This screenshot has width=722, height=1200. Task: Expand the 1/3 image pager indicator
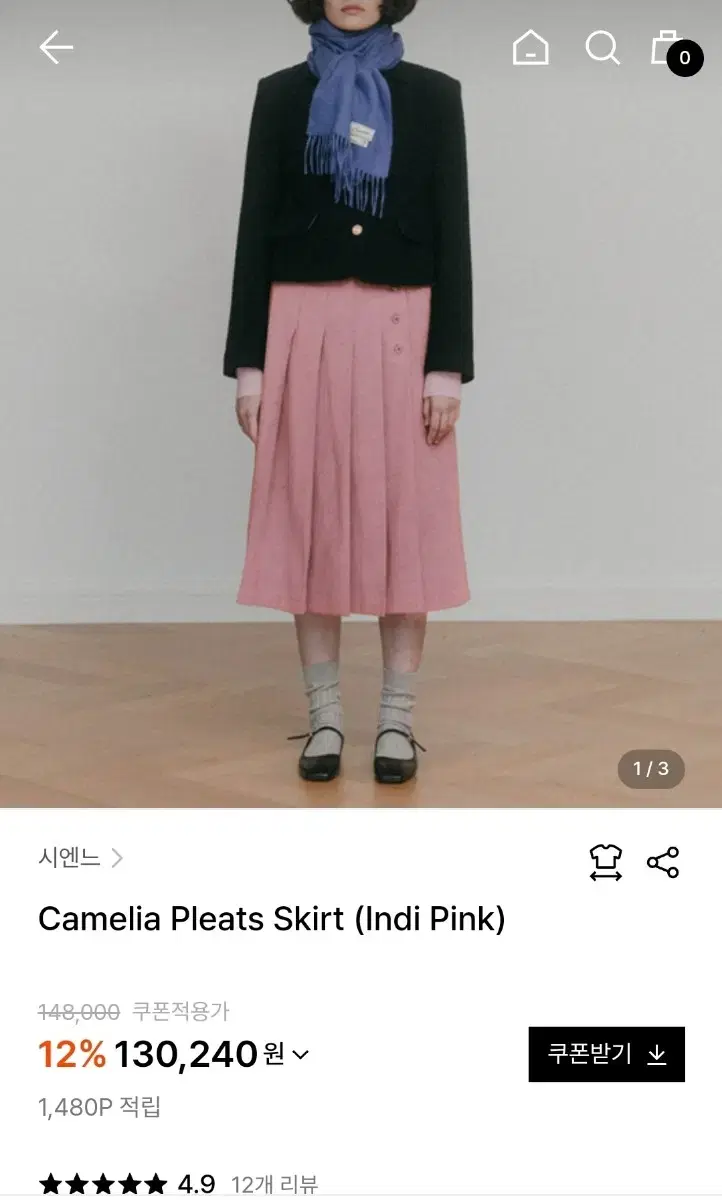(650, 768)
